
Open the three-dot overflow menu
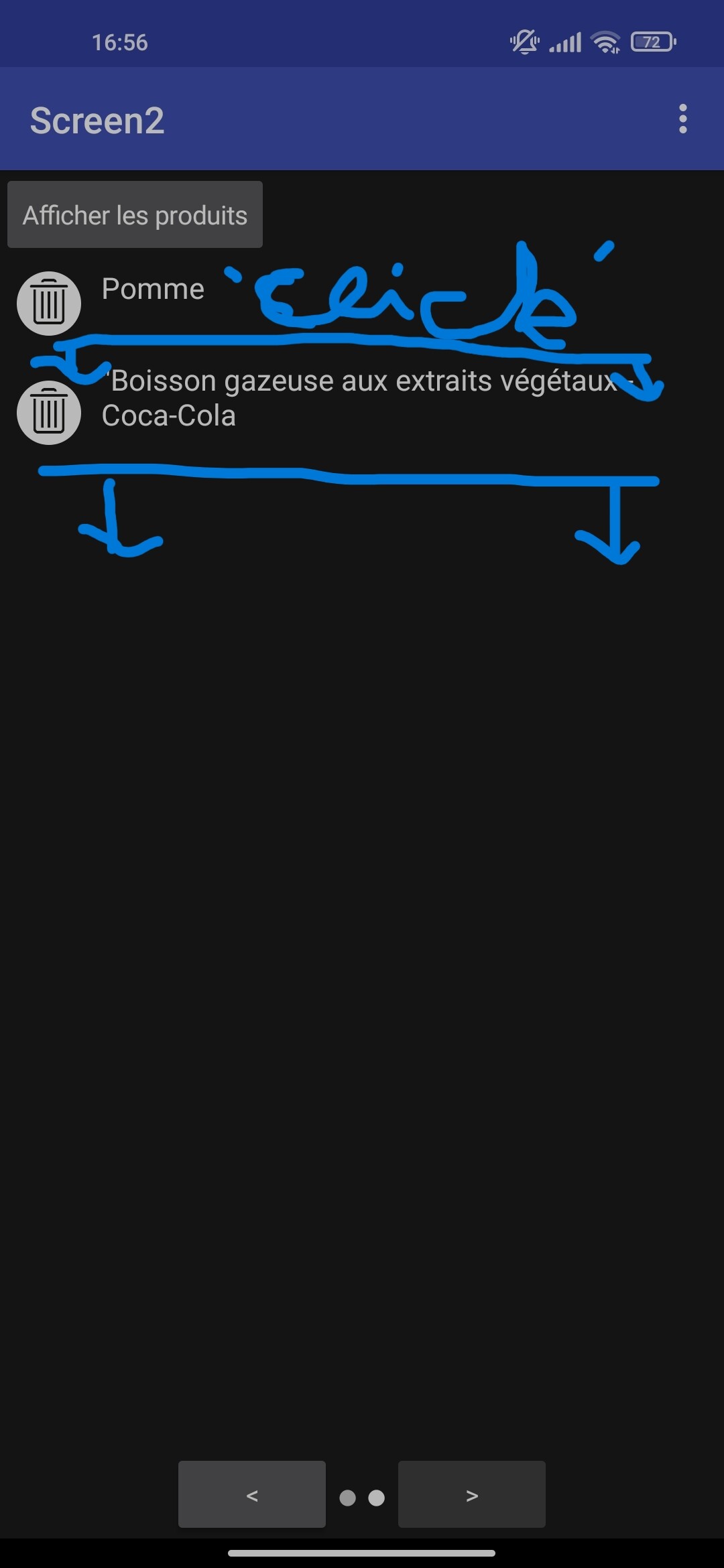(x=682, y=119)
